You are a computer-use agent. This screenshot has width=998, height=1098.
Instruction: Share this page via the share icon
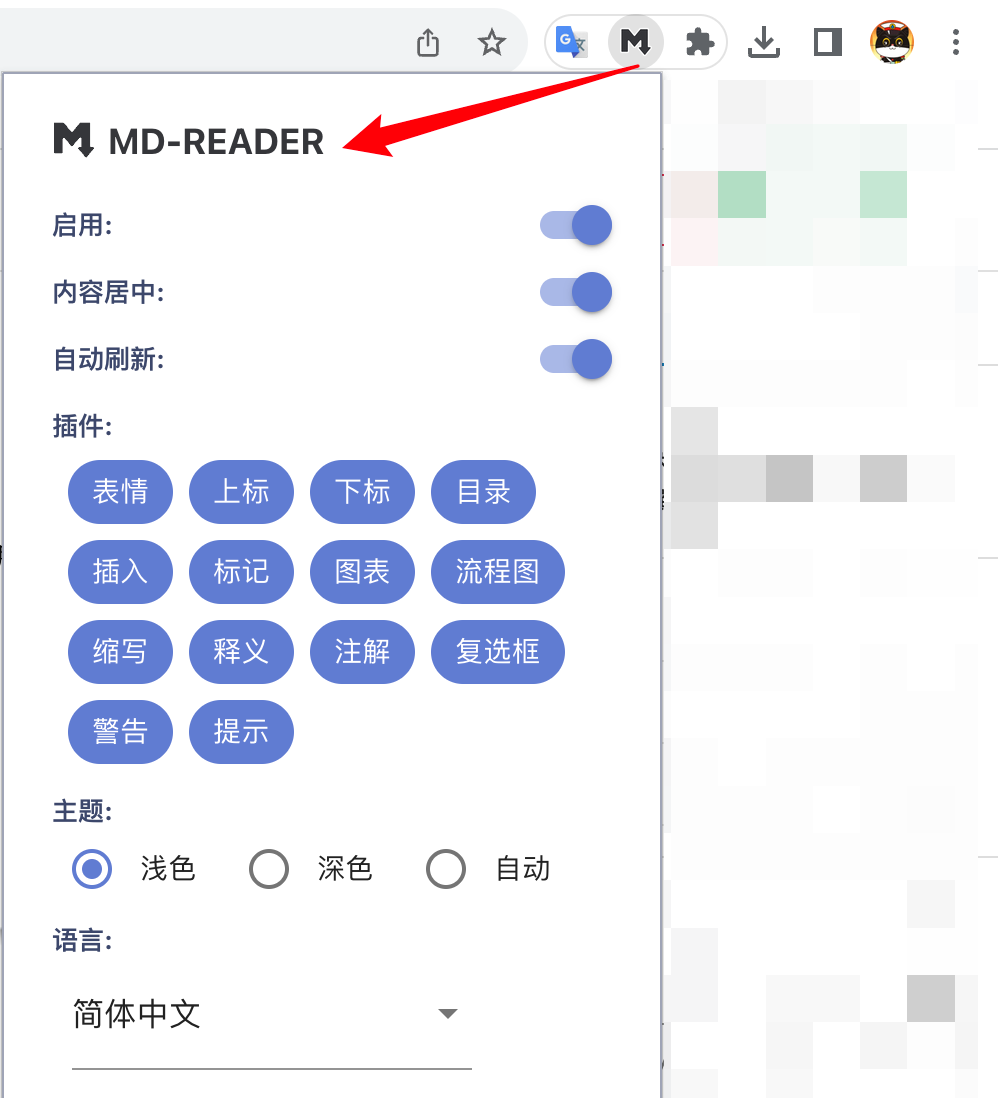coord(428,42)
